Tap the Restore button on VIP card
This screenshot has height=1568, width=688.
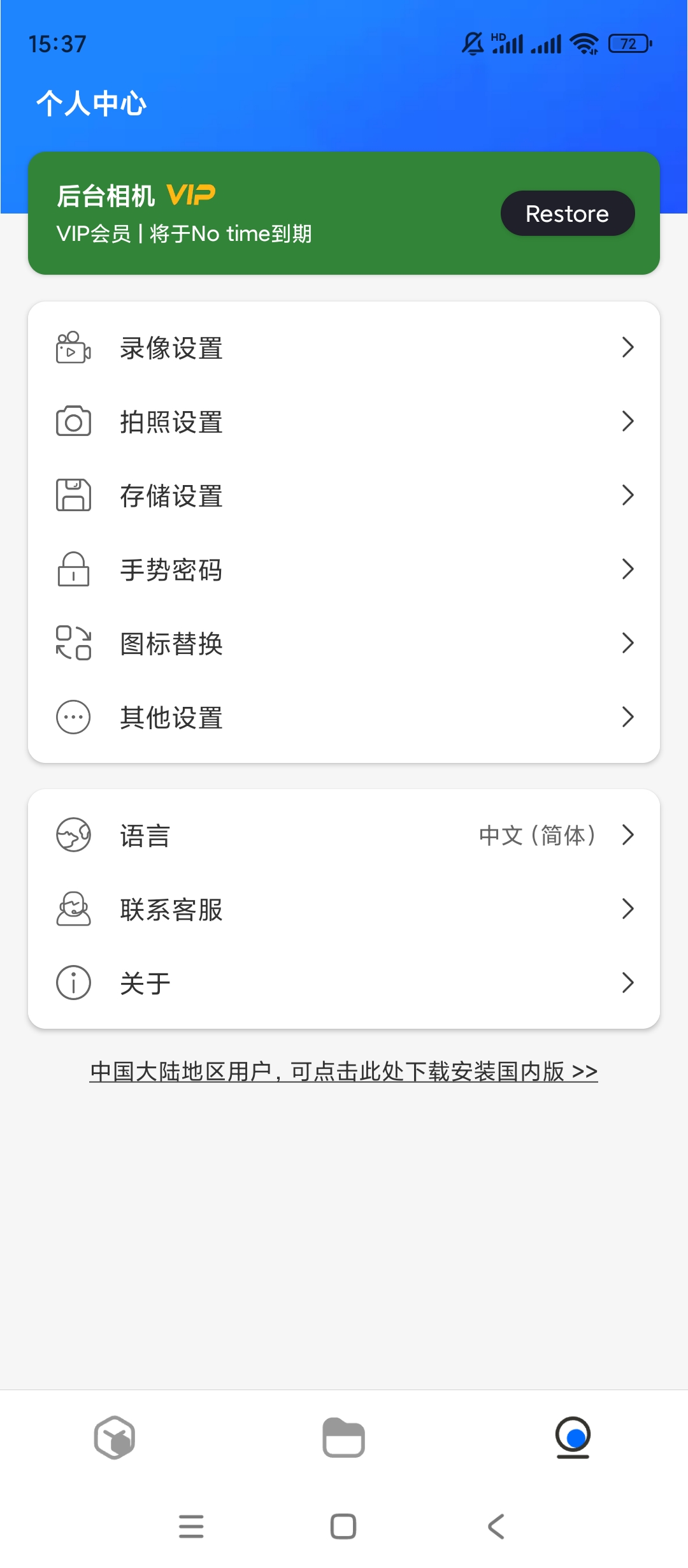(567, 214)
